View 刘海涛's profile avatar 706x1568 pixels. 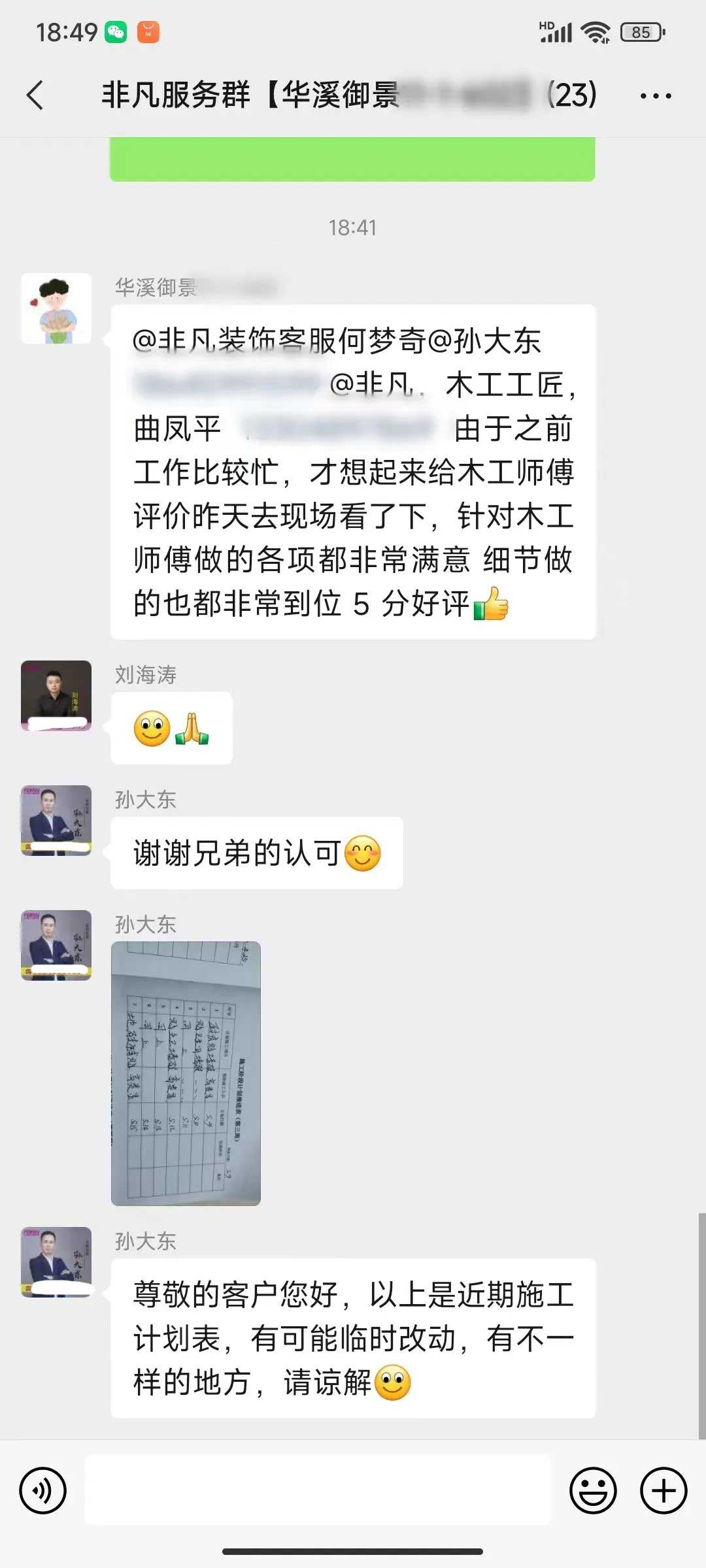(56, 695)
